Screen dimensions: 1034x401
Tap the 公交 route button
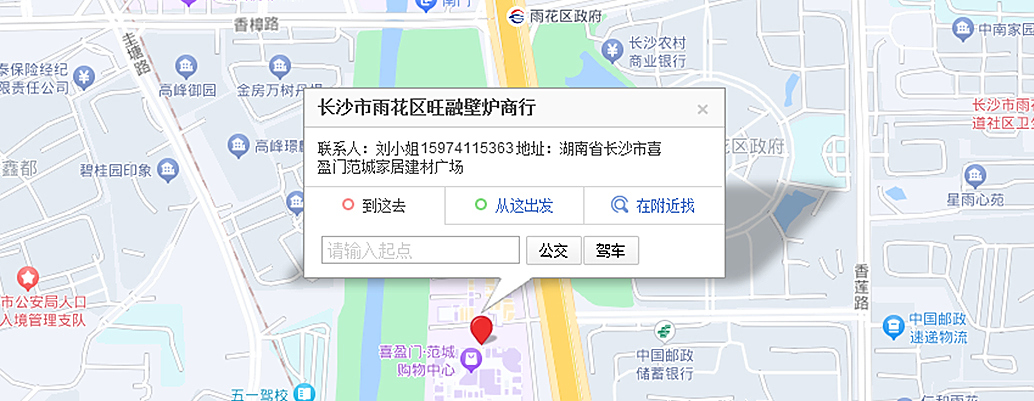coord(553,250)
